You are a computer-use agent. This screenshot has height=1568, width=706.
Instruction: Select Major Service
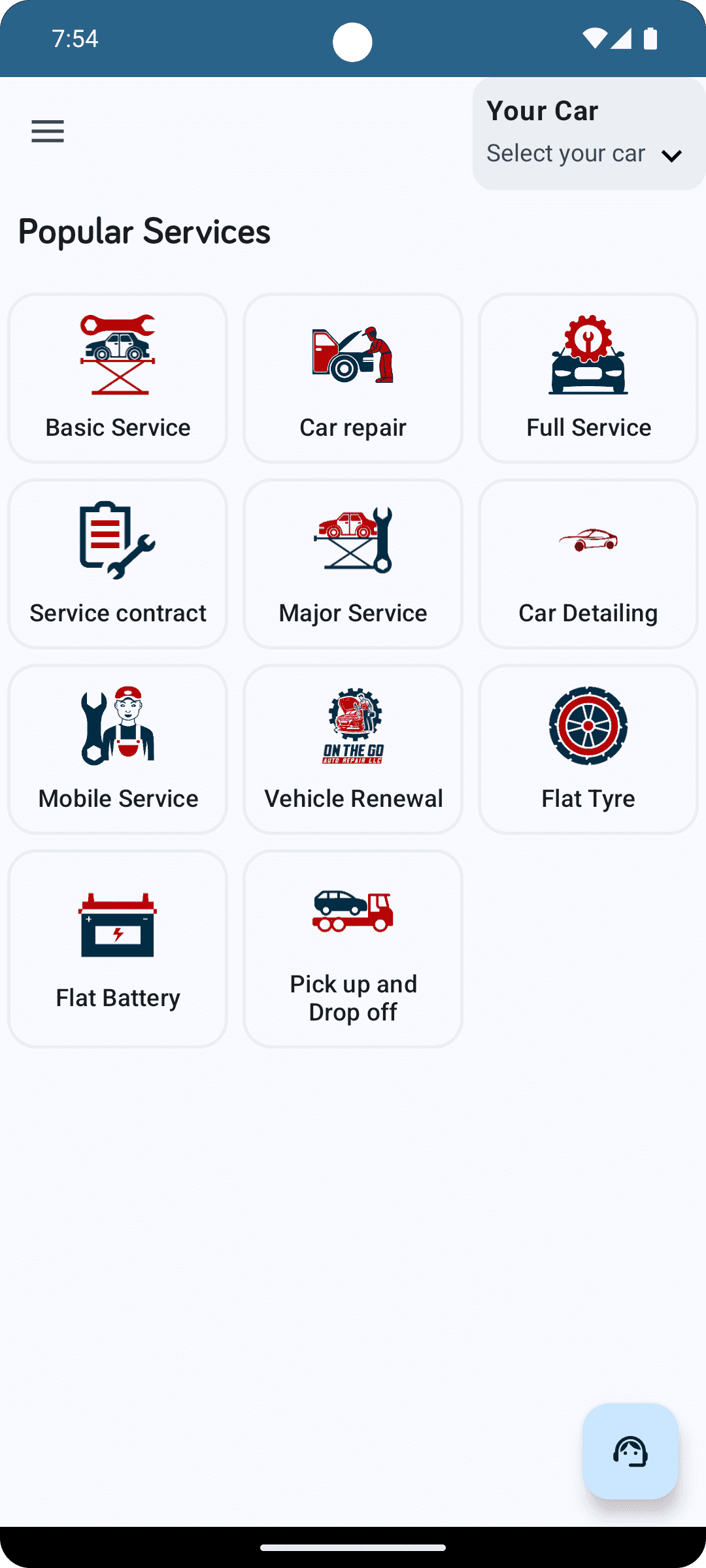[353, 564]
